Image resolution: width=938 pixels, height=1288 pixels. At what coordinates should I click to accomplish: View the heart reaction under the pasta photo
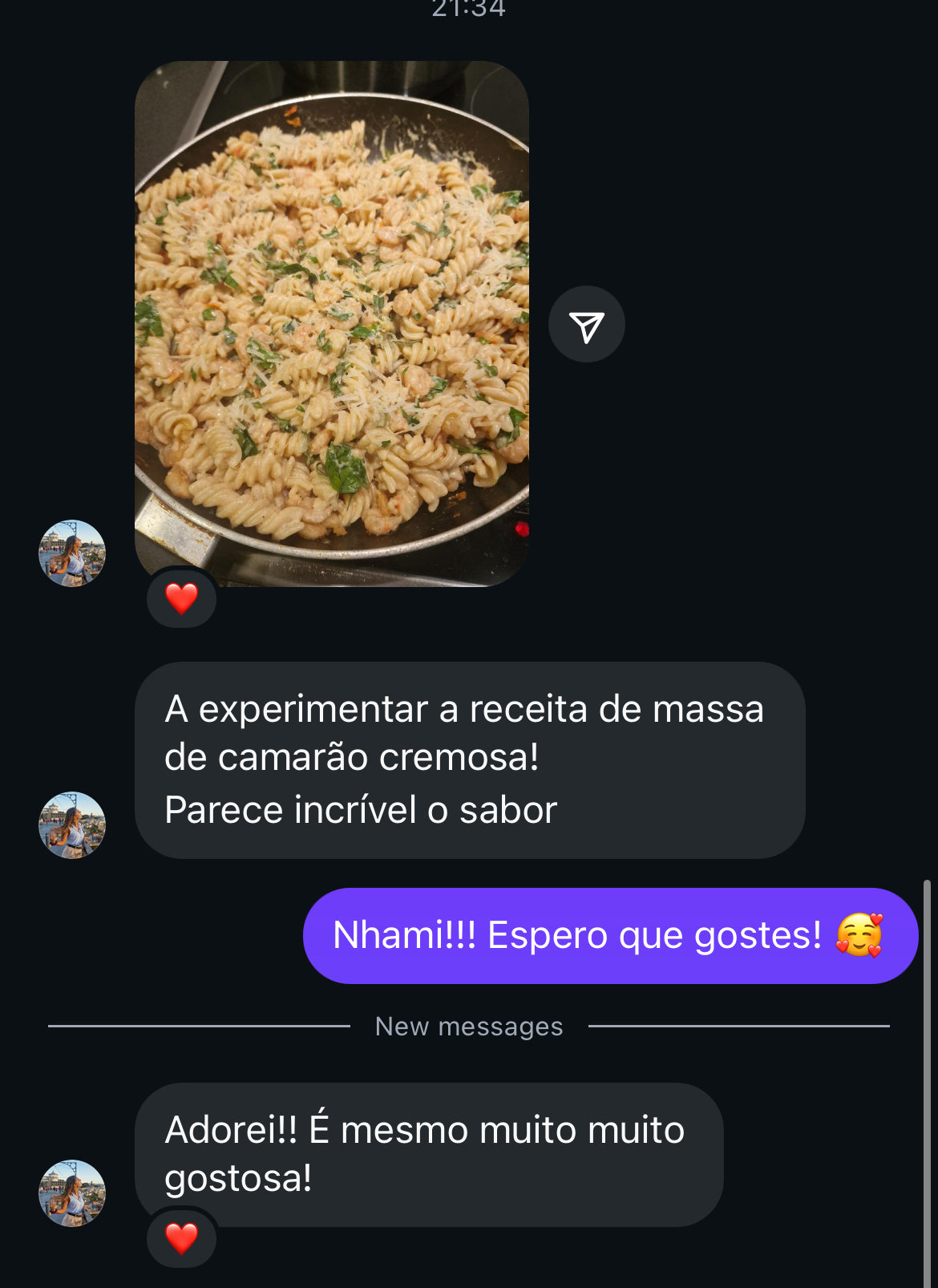(x=181, y=598)
